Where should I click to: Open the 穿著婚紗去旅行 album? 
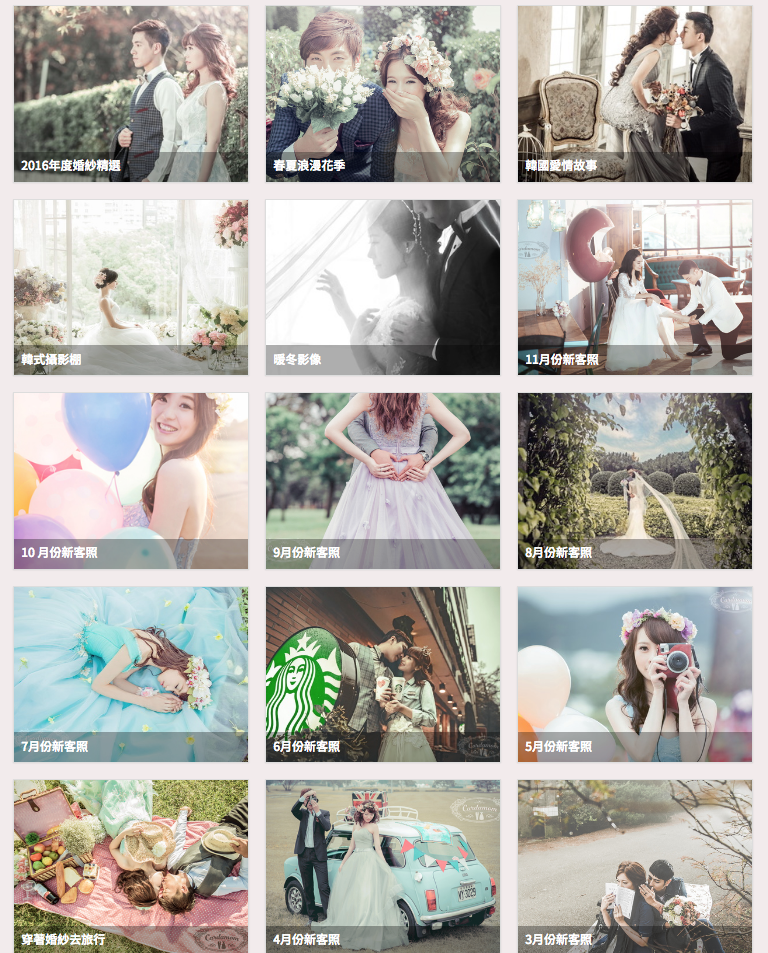click(130, 865)
